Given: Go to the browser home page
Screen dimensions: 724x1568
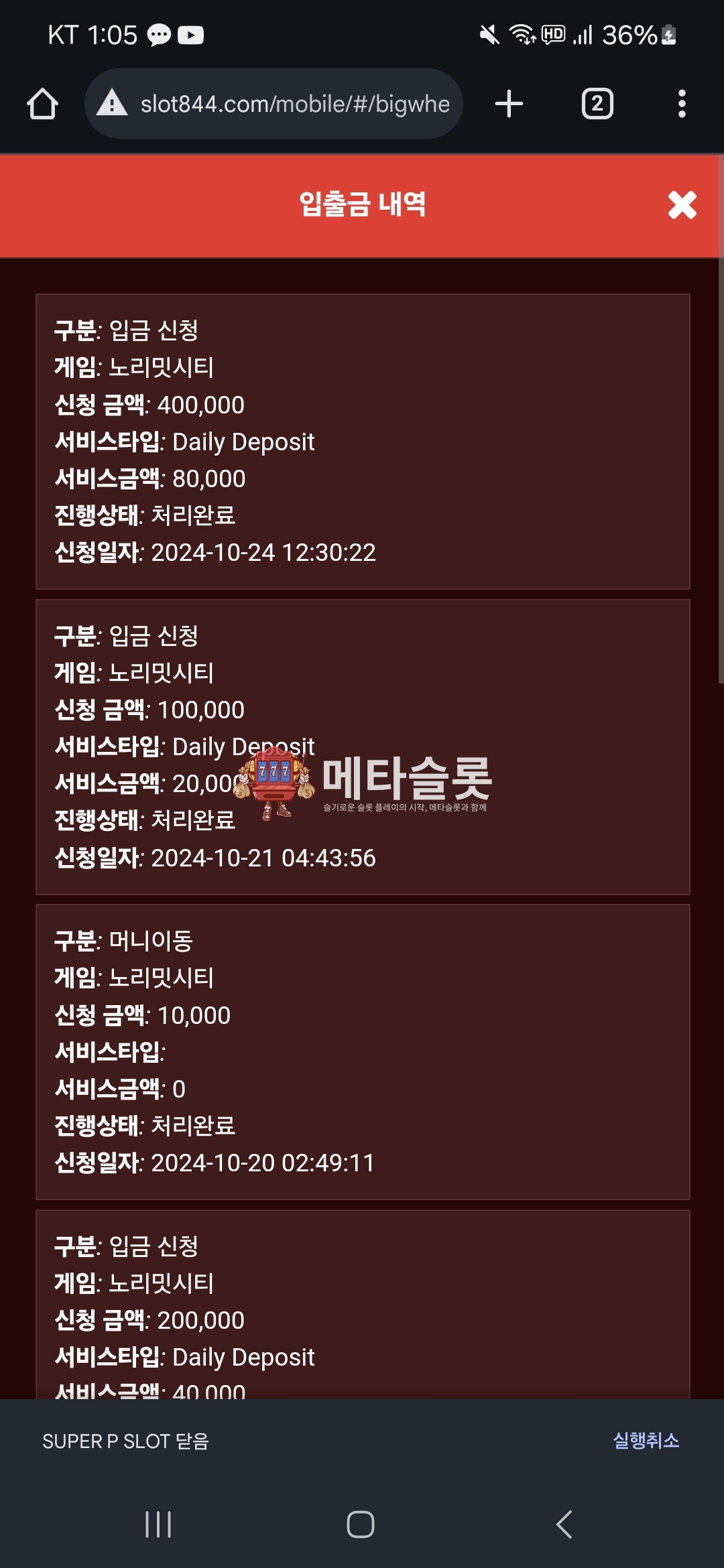Looking at the screenshot, I should click(x=42, y=104).
